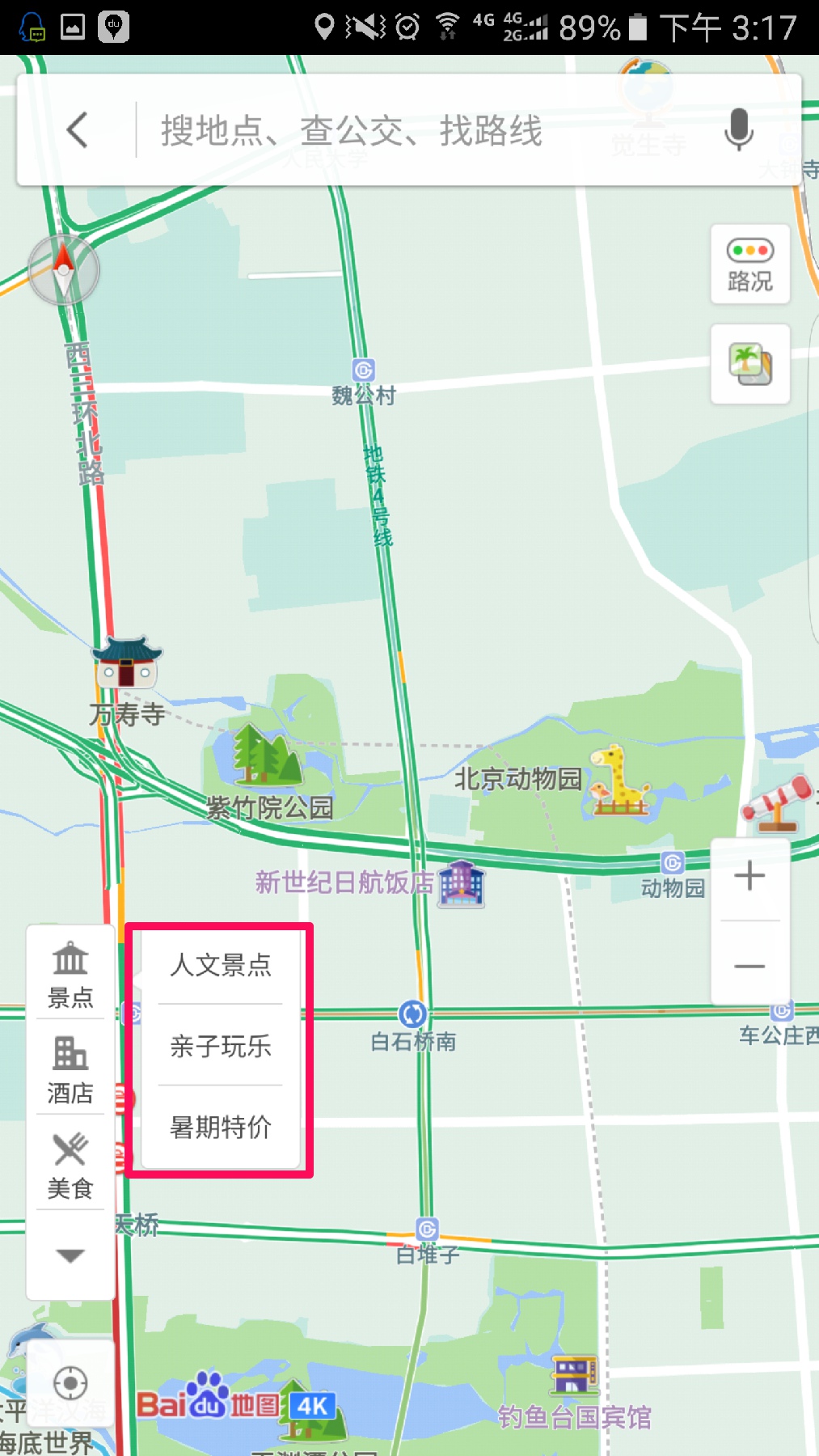Reset map orientation with the compass
Viewport: 819px width, 1456px height.
click(x=64, y=270)
